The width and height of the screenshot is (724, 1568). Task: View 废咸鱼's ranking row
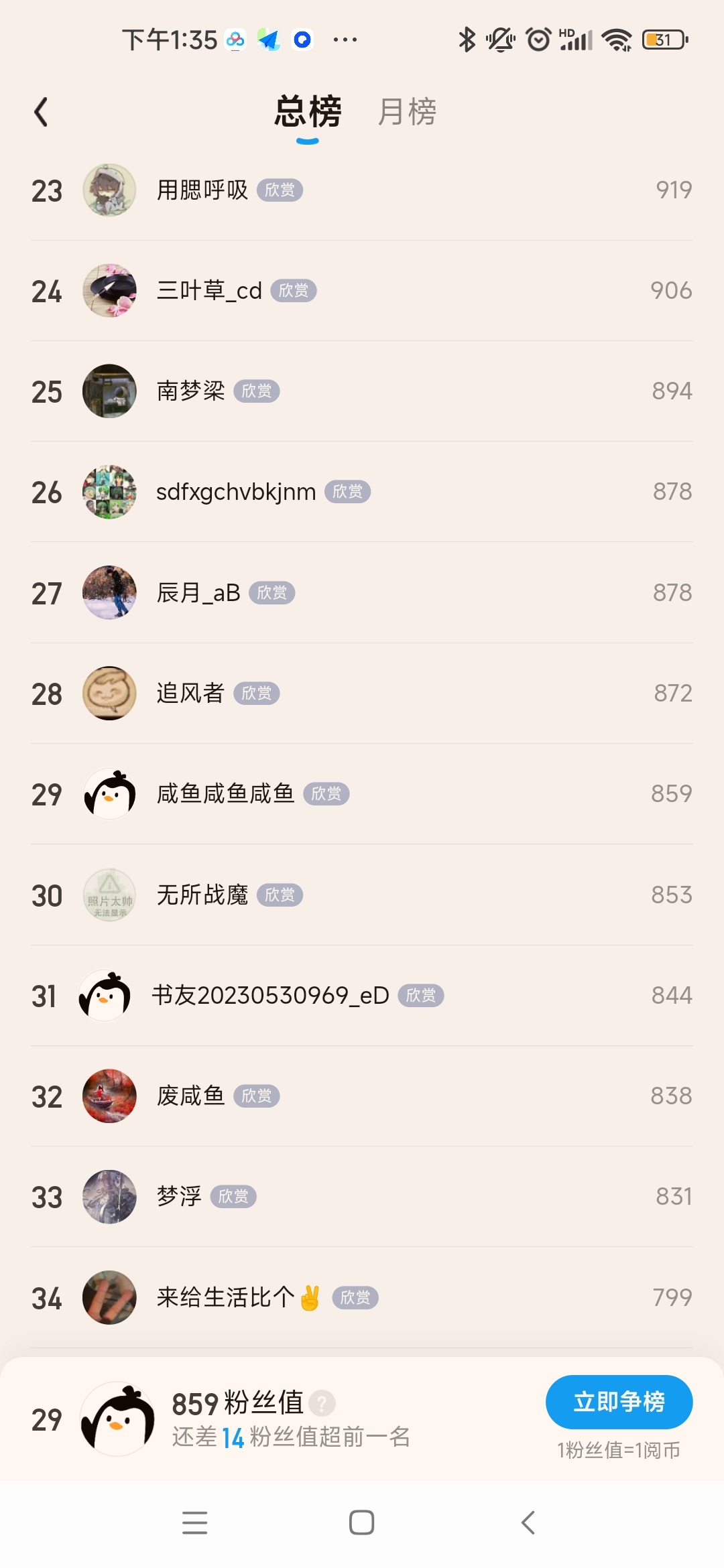pyautogui.click(x=362, y=1096)
